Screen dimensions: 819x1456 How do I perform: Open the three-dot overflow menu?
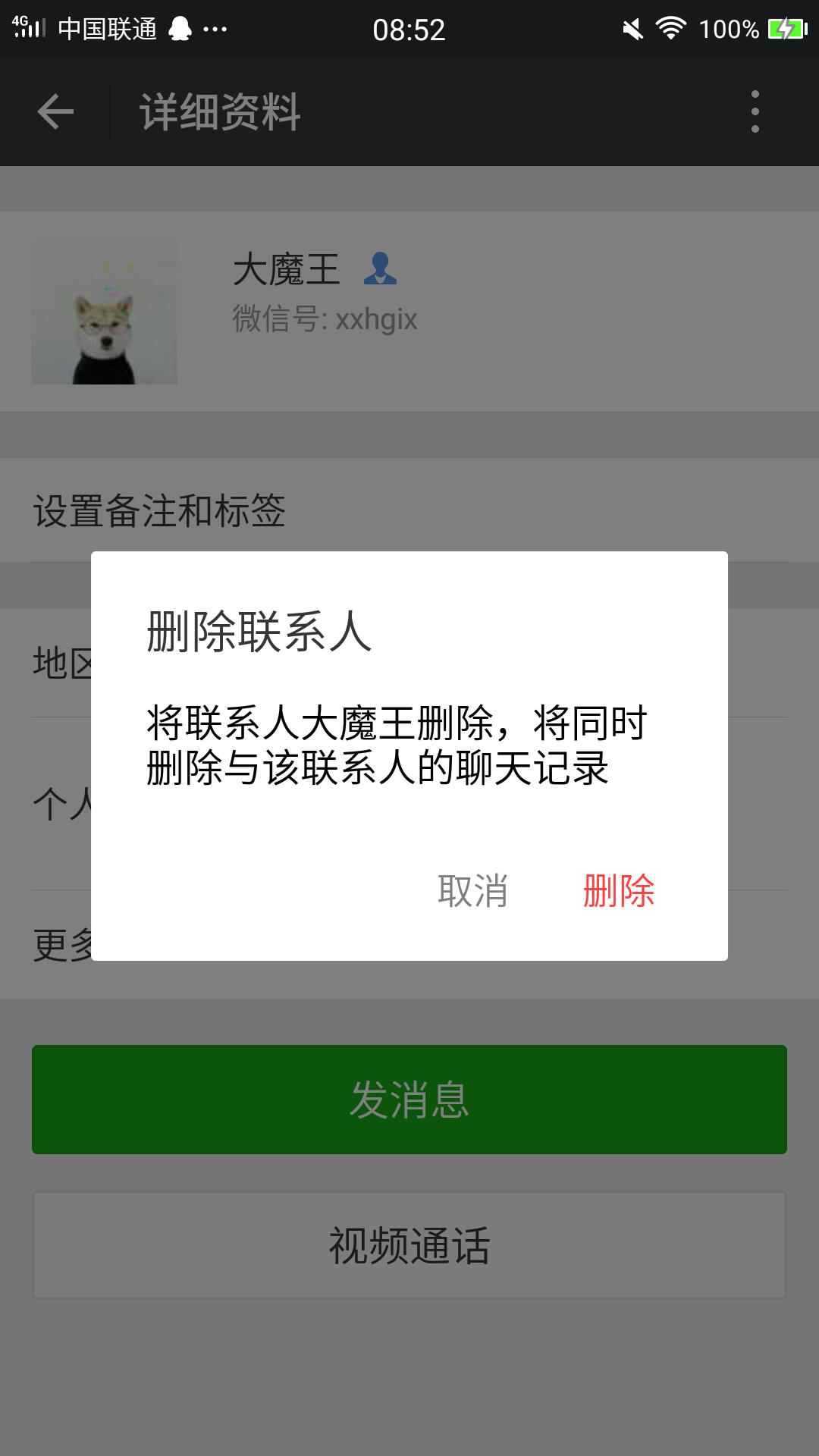coord(755,112)
